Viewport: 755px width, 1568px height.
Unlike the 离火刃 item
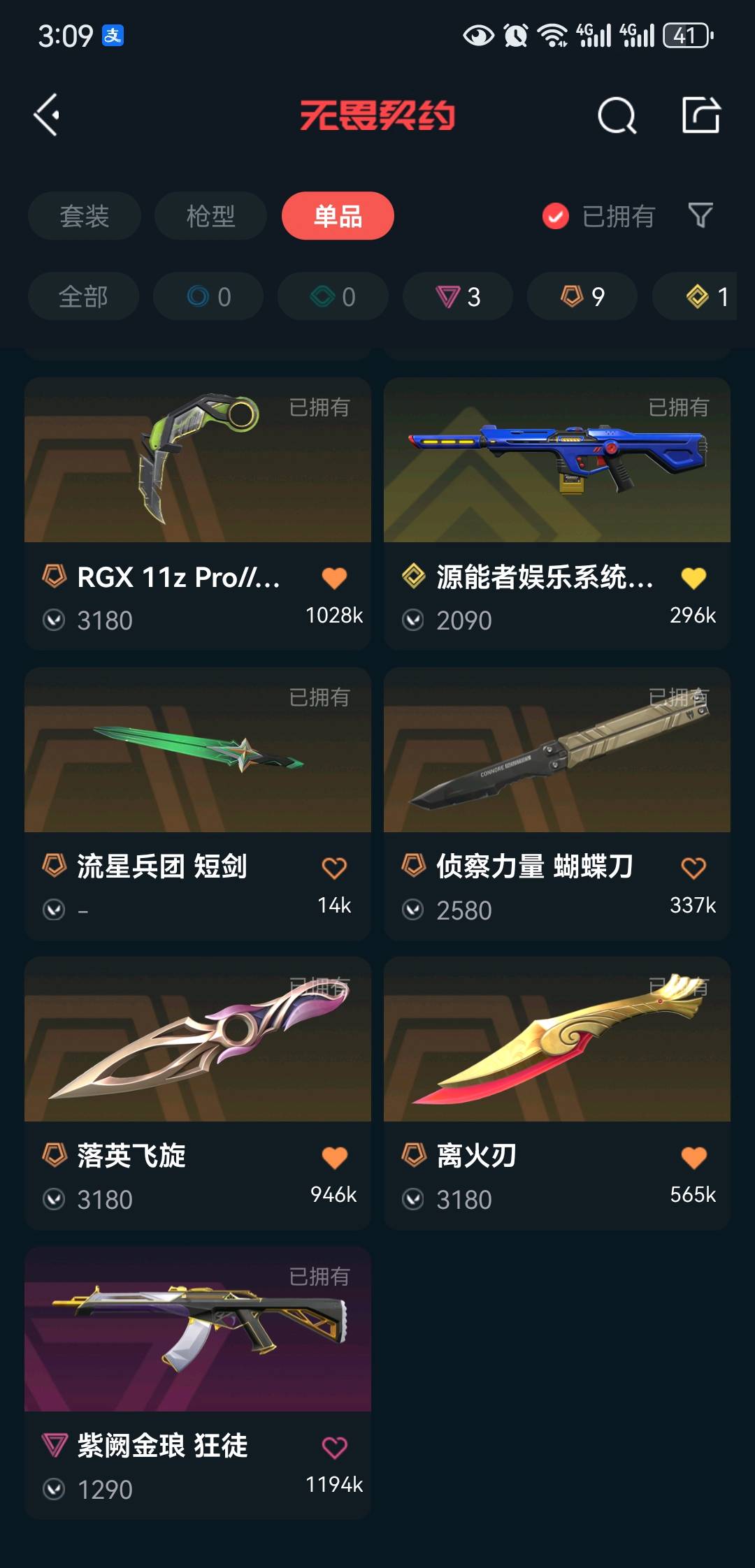(693, 1158)
